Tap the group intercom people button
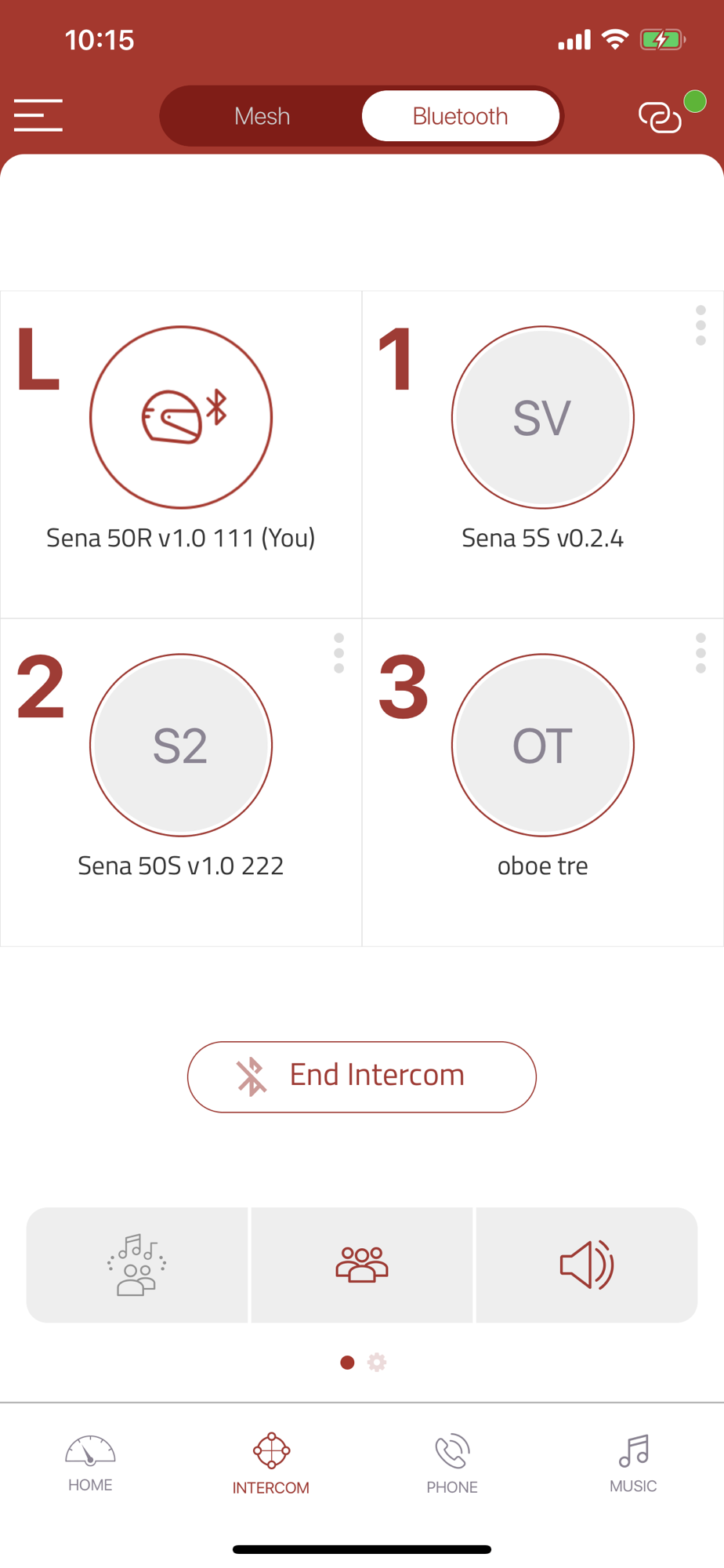This screenshot has width=724, height=1568. 362,1265
